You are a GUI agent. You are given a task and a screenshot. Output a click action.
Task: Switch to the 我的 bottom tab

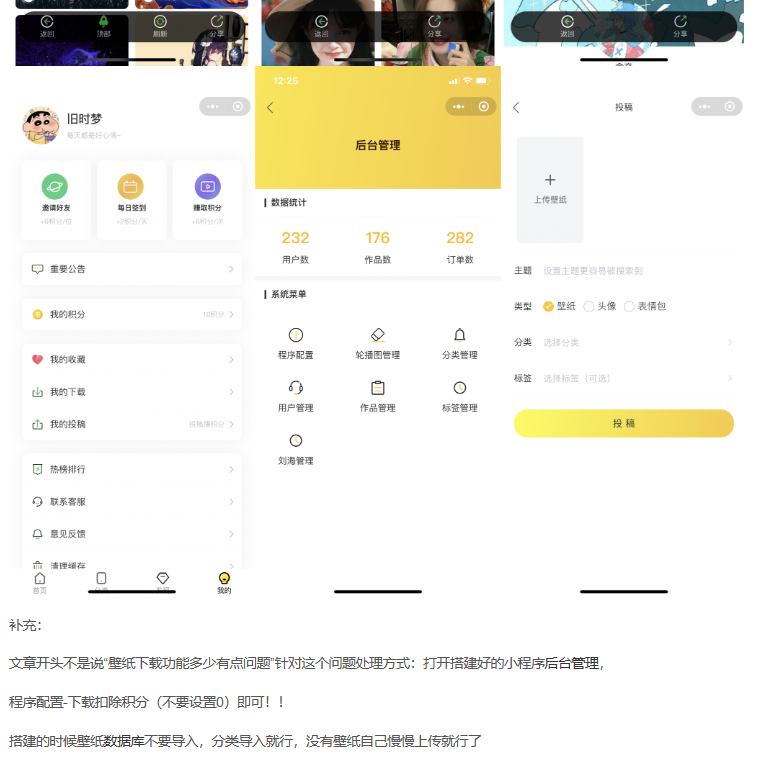pos(222,583)
